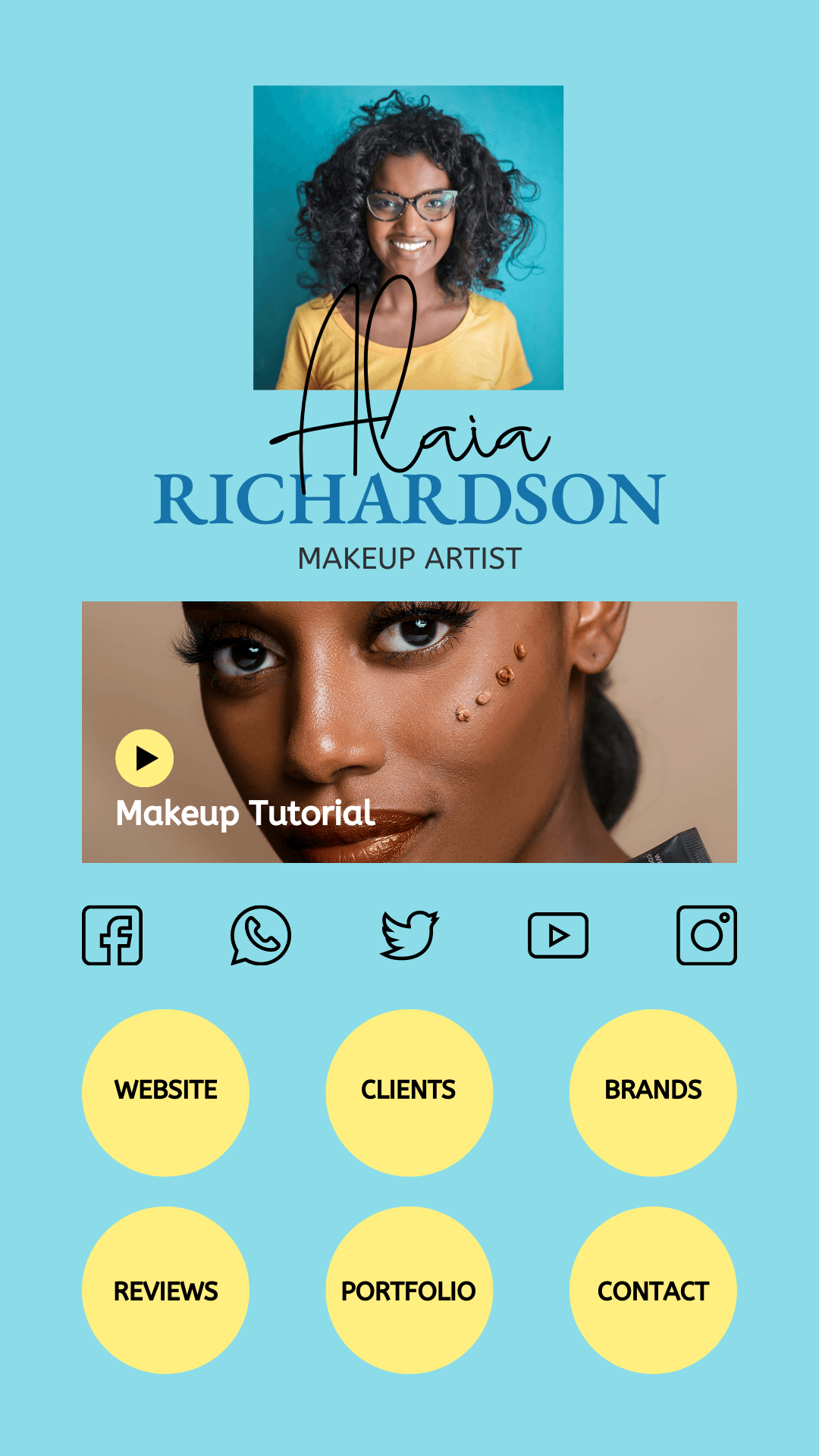Open the Reviews button
The width and height of the screenshot is (819, 1456).
click(165, 1290)
